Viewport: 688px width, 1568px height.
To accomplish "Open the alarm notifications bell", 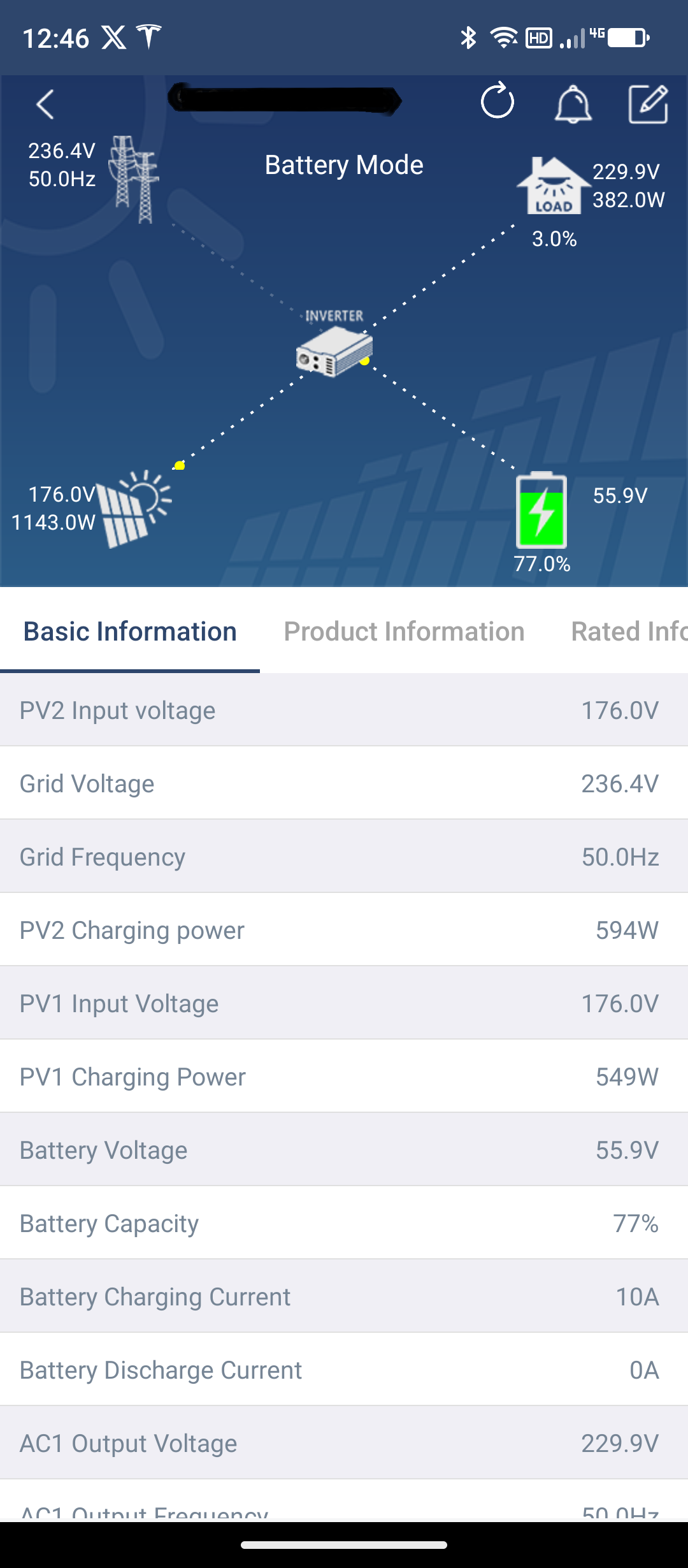I will point(573,104).
